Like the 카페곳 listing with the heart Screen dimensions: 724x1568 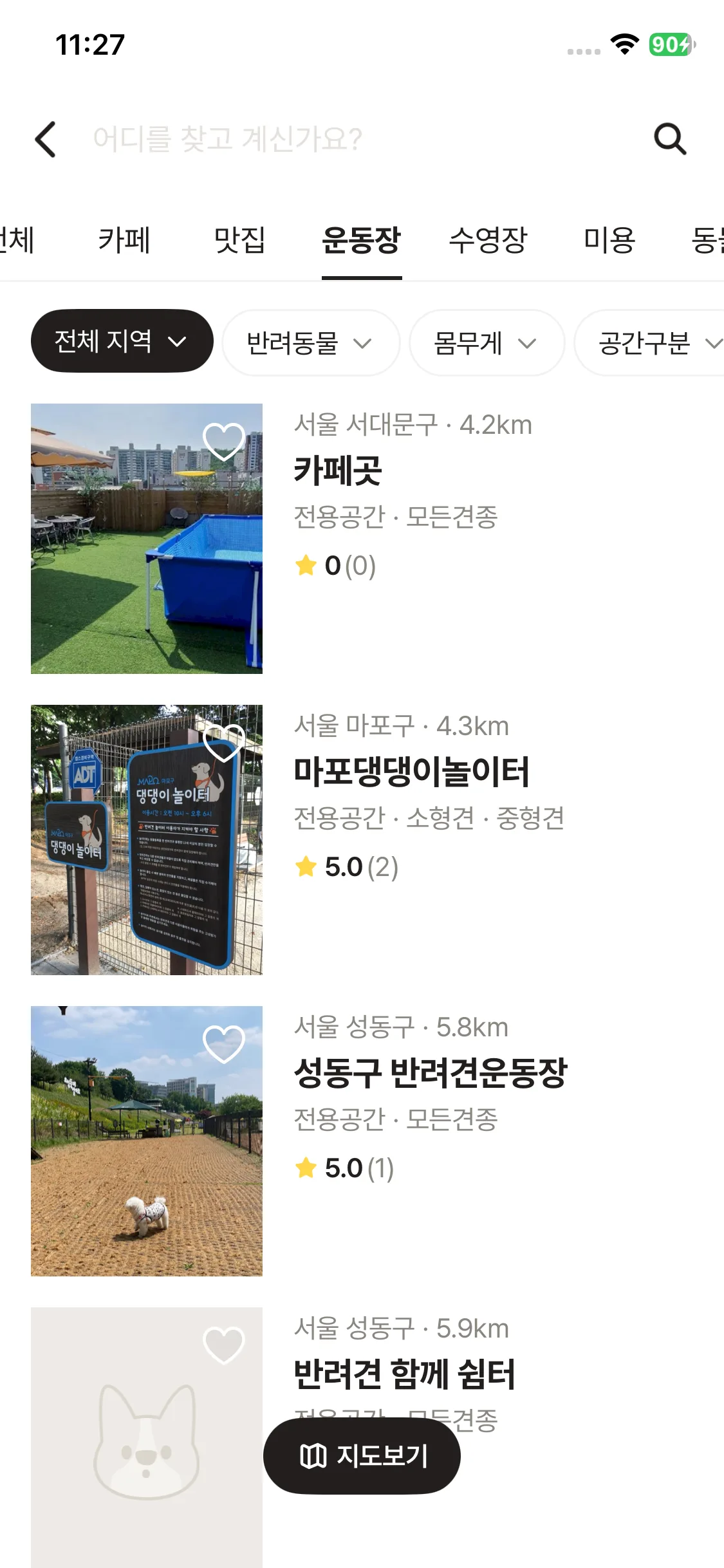click(x=223, y=442)
